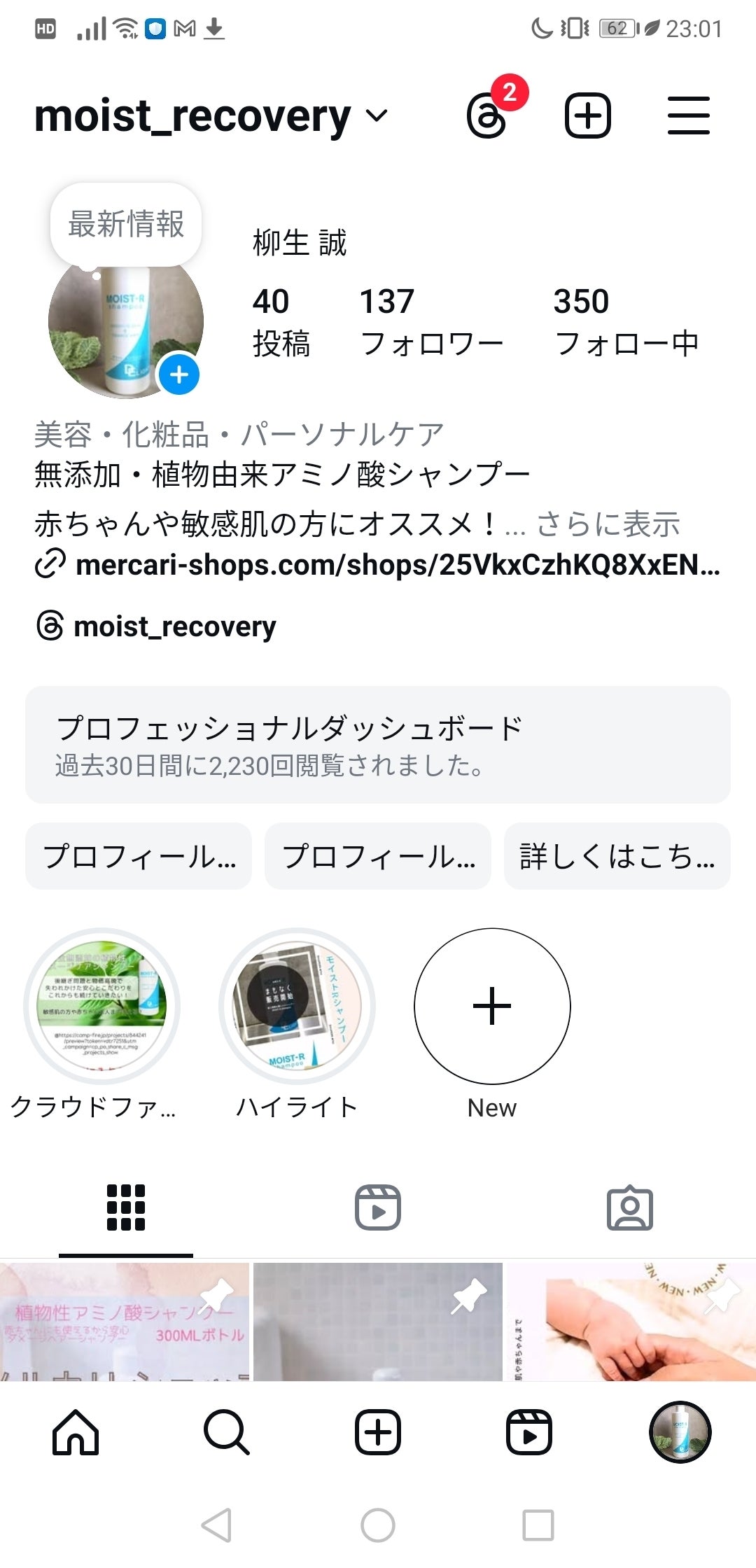756x1568 pixels.
Task: Expand bio with さらに表示
Action: pyautogui.click(x=608, y=524)
